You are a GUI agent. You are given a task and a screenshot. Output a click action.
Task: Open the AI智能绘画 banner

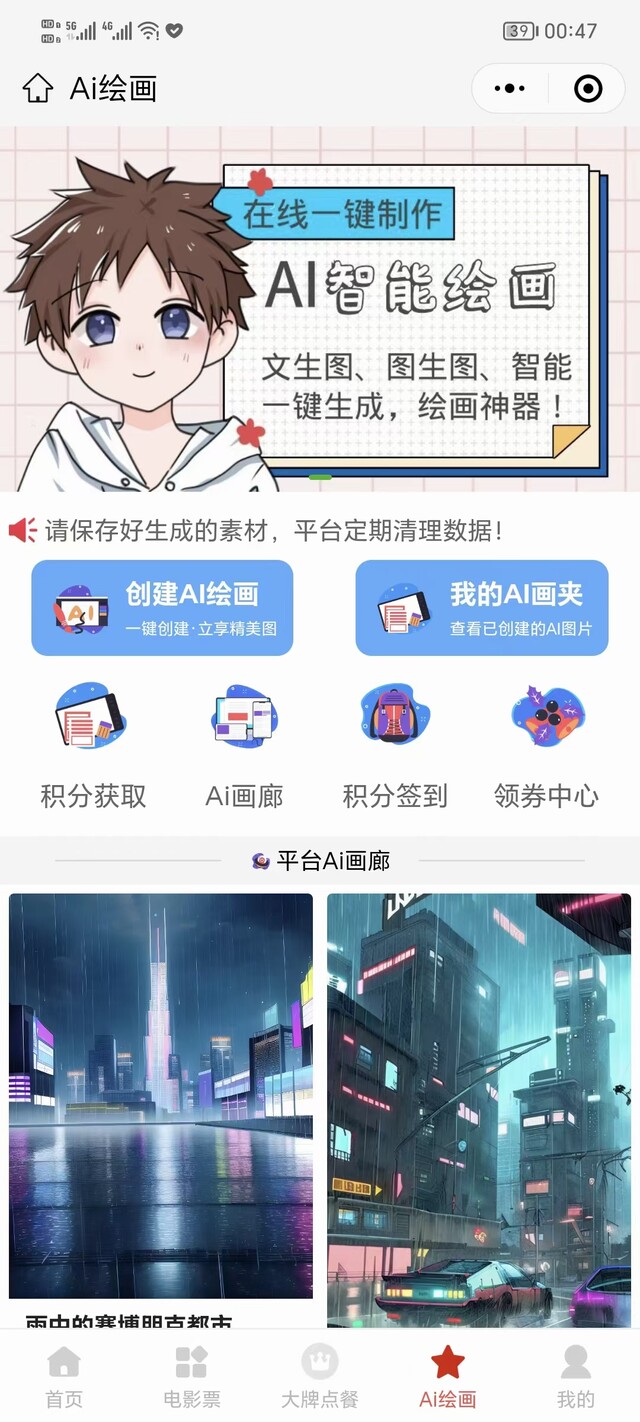tap(320, 310)
